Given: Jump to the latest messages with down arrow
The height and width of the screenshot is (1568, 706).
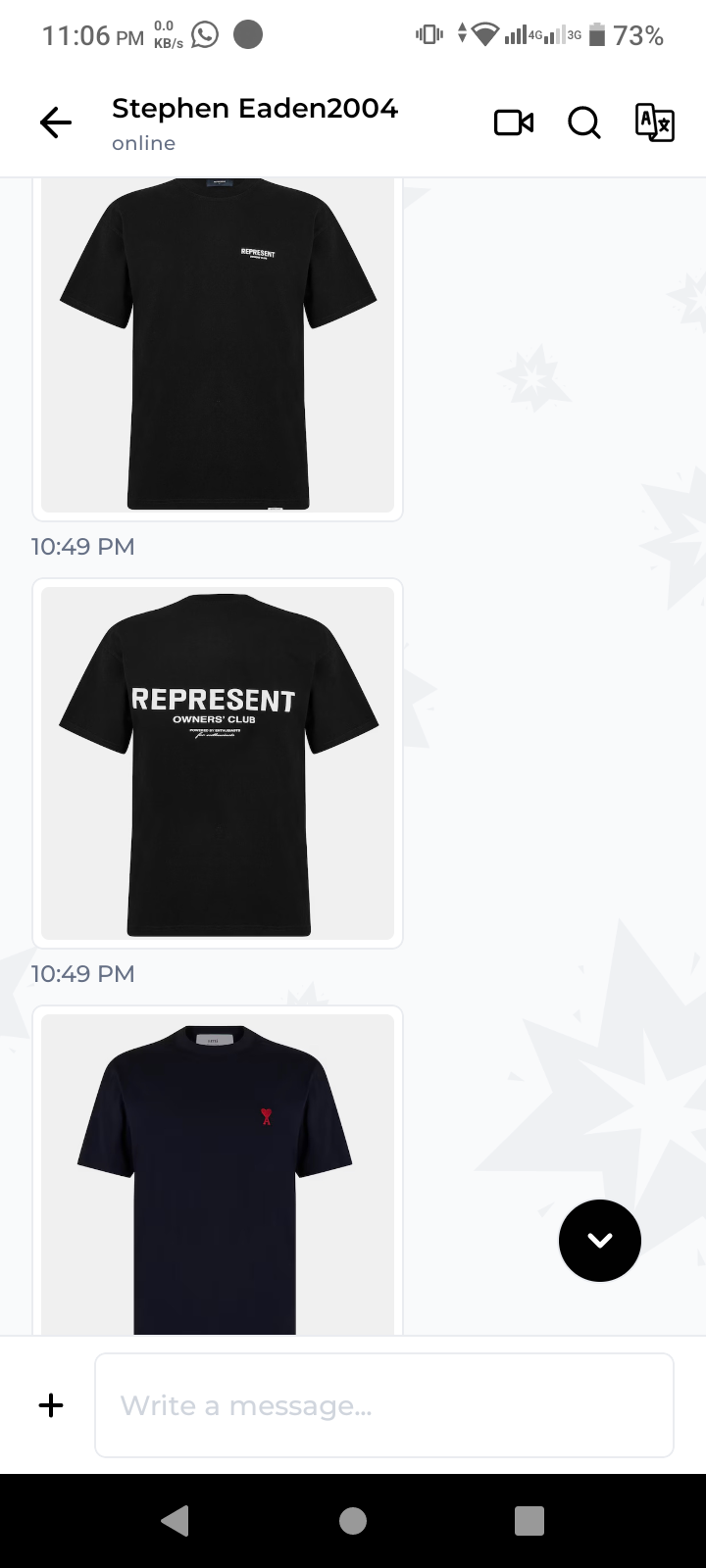Looking at the screenshot, I should tap(600, 1241).
